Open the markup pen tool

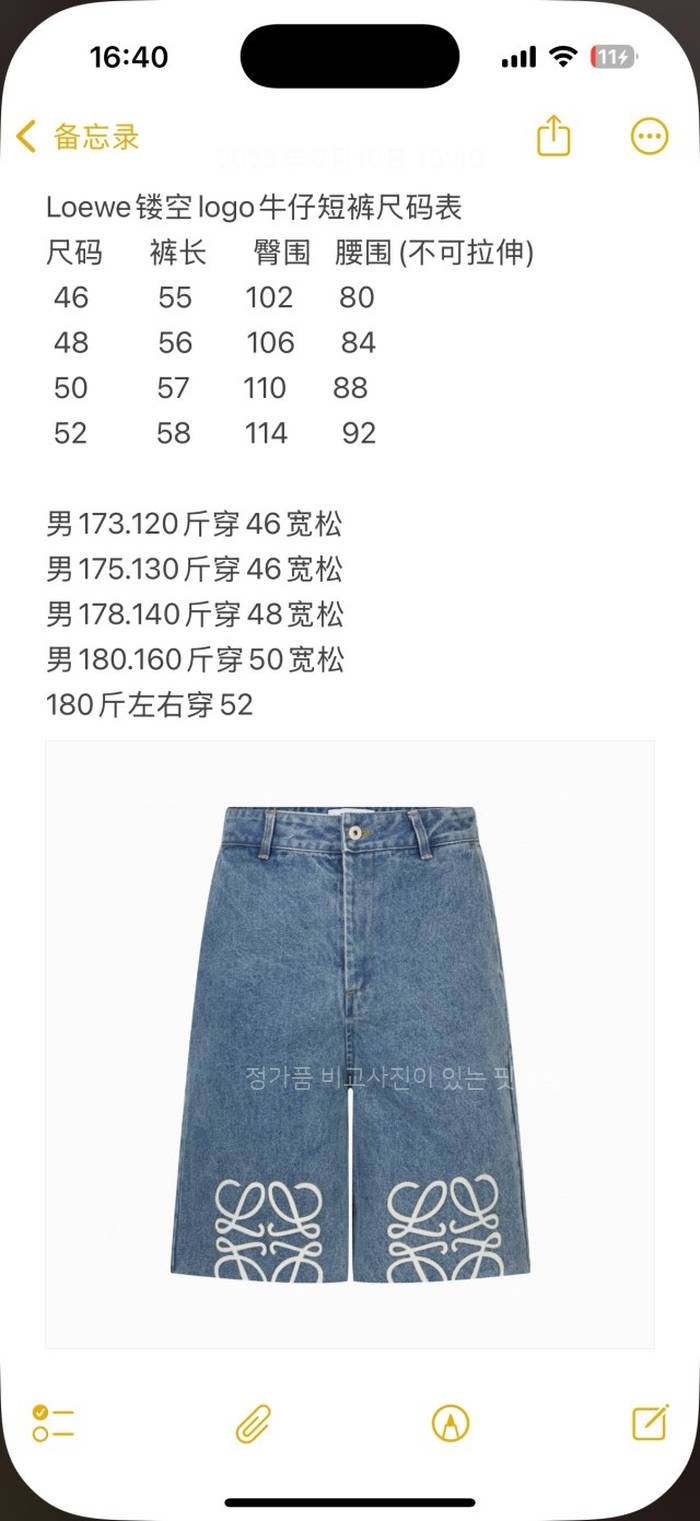pos(450,1422)
